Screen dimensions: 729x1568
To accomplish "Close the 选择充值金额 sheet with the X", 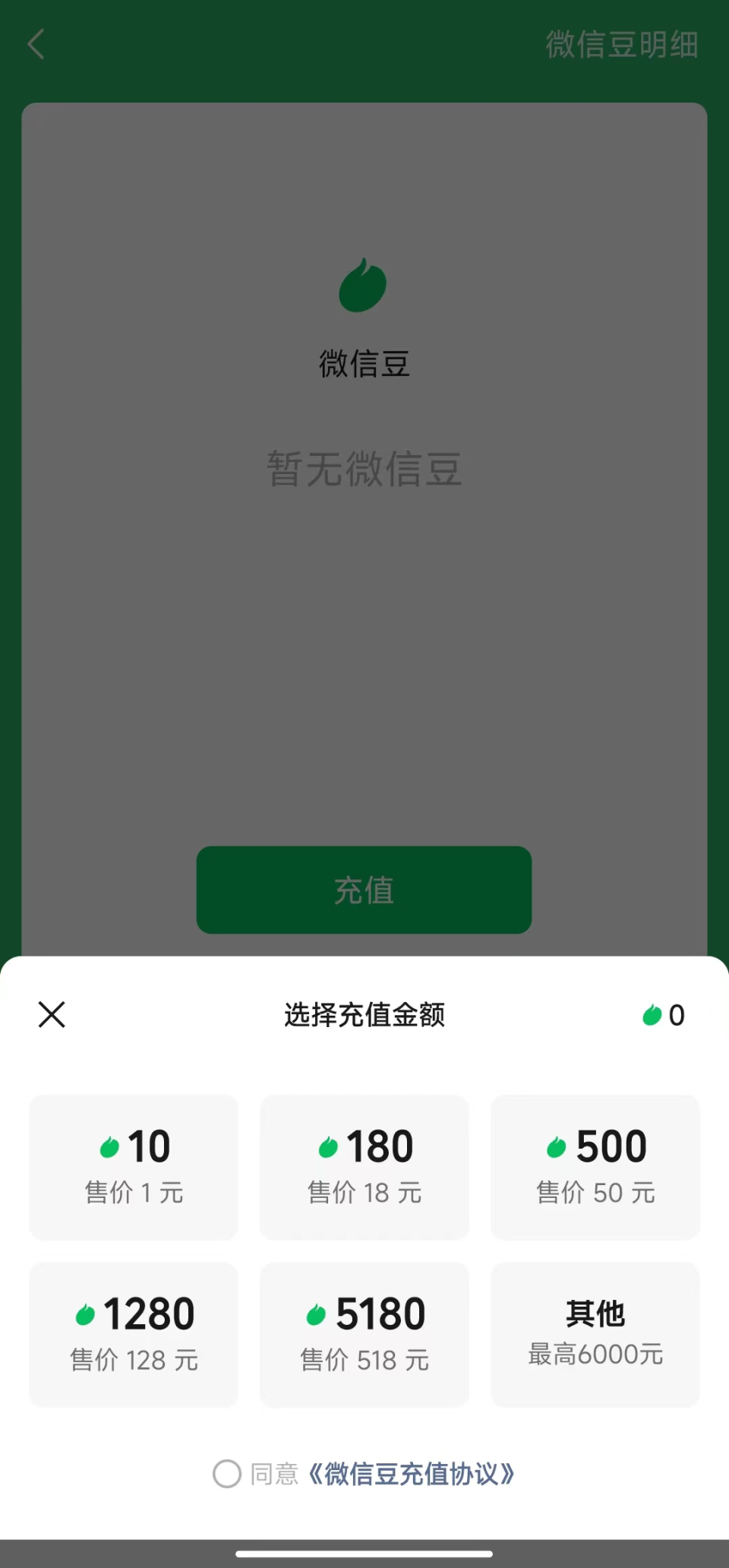I will pos(51,1014).
